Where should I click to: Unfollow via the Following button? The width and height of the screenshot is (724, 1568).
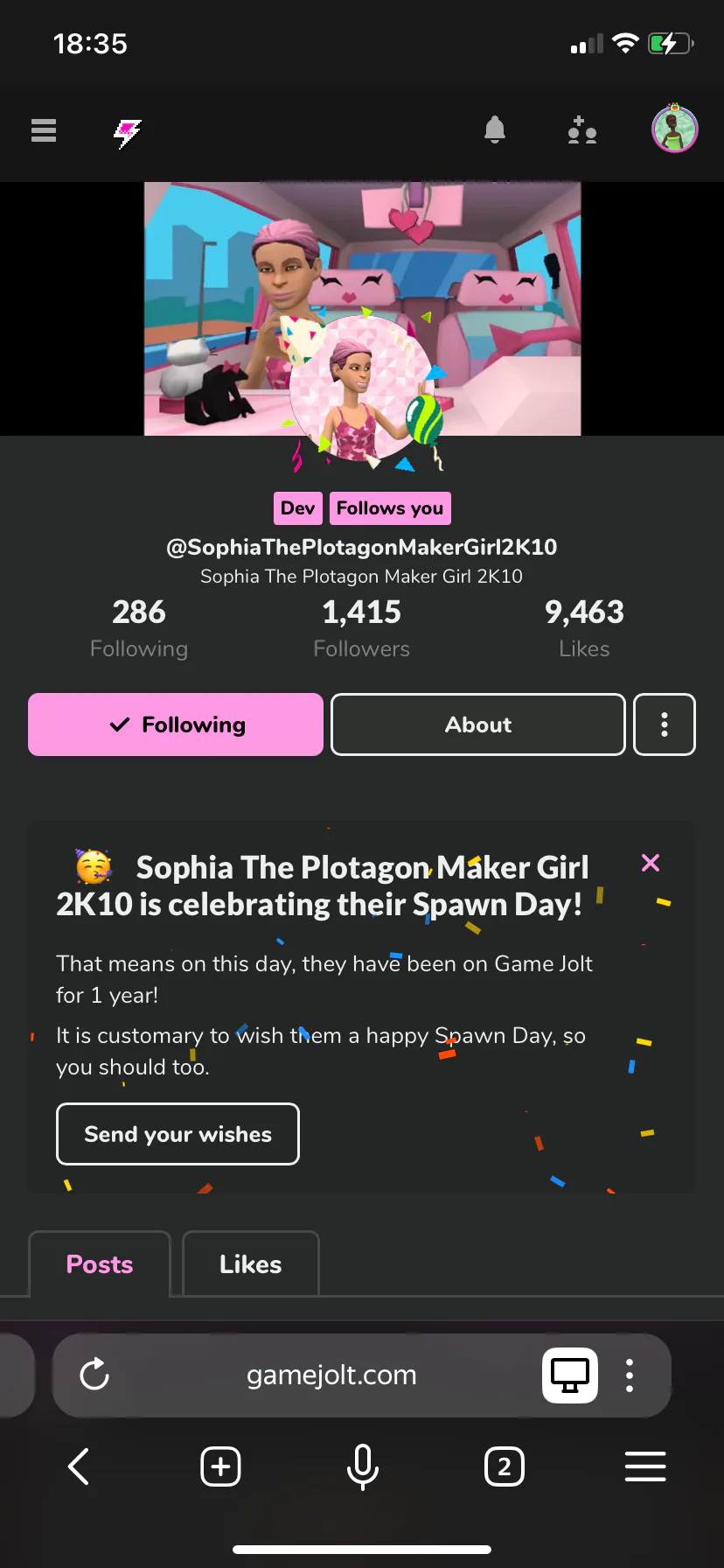(176, 724)
